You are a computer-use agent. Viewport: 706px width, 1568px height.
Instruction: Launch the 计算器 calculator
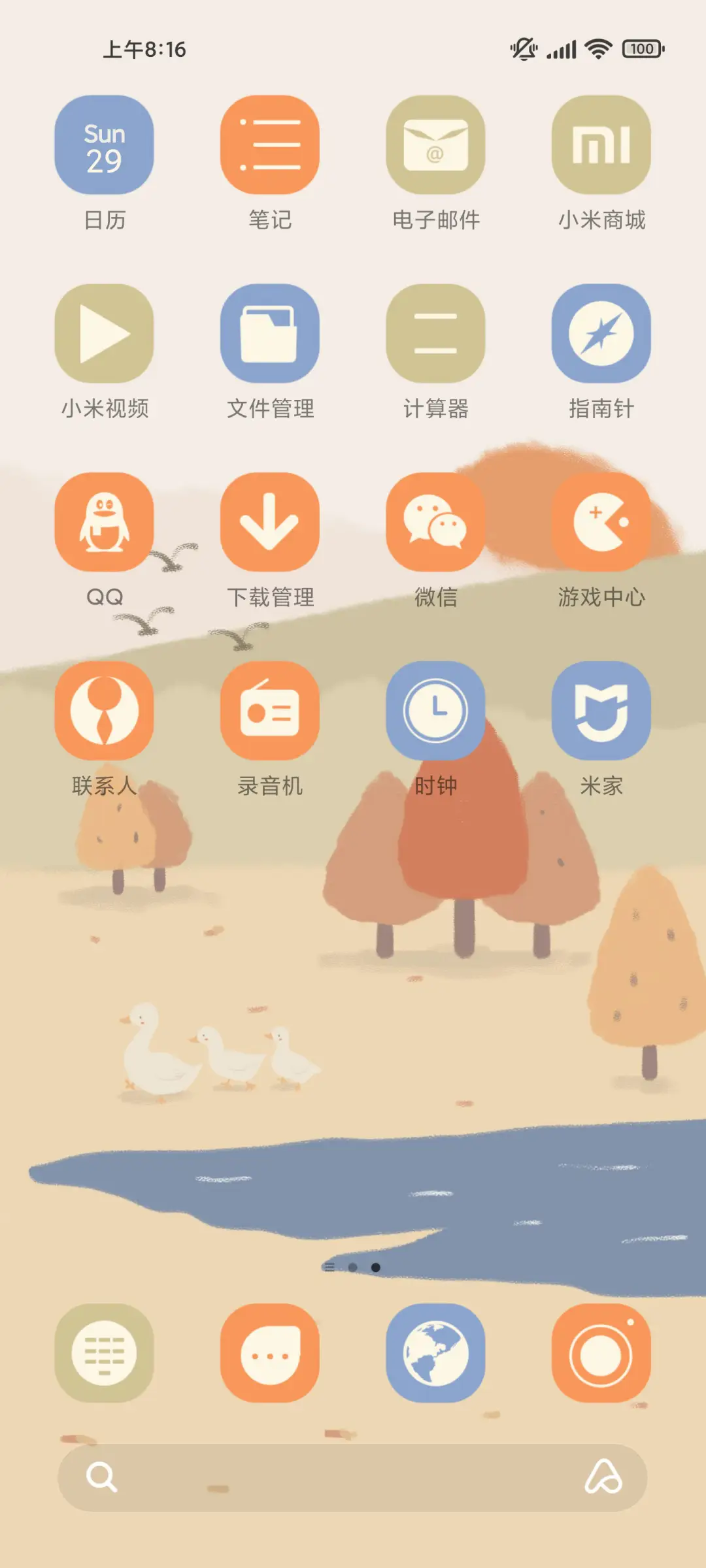(435, 333)
